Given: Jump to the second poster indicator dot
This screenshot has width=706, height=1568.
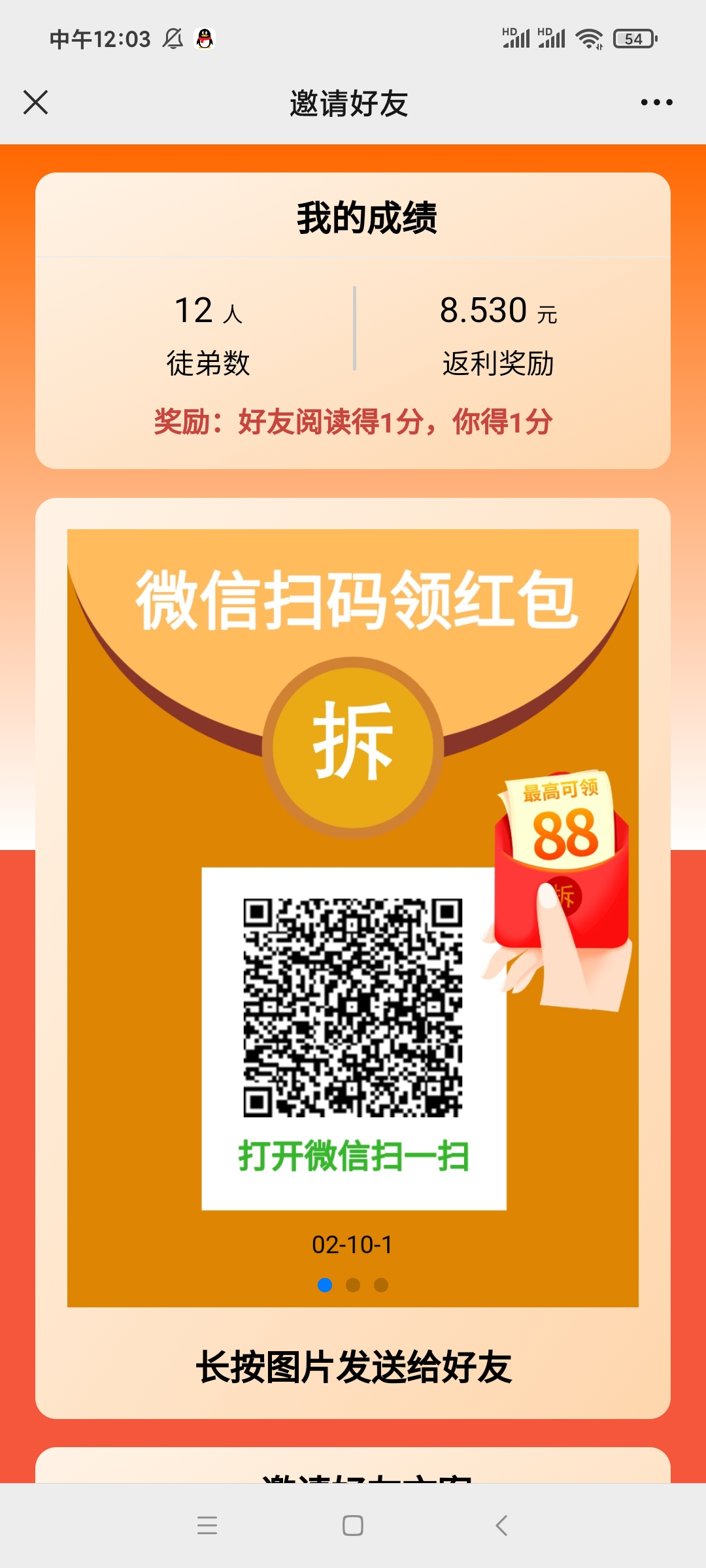Looking at the screenshot, I should (x=353, y=1285).
